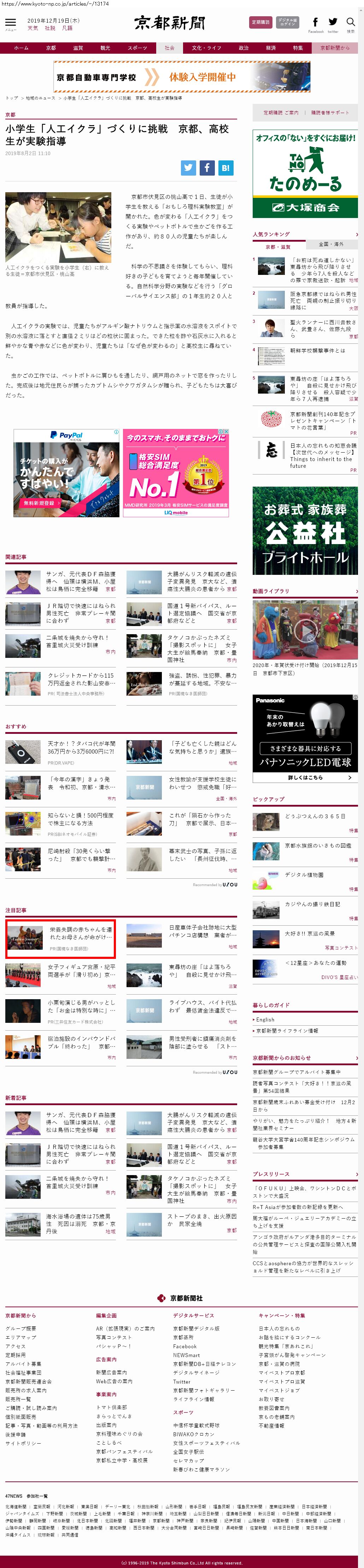Switch ranking to 全国・海外 tab
This screenshot has height=1568, width=364.
[331, 244]
